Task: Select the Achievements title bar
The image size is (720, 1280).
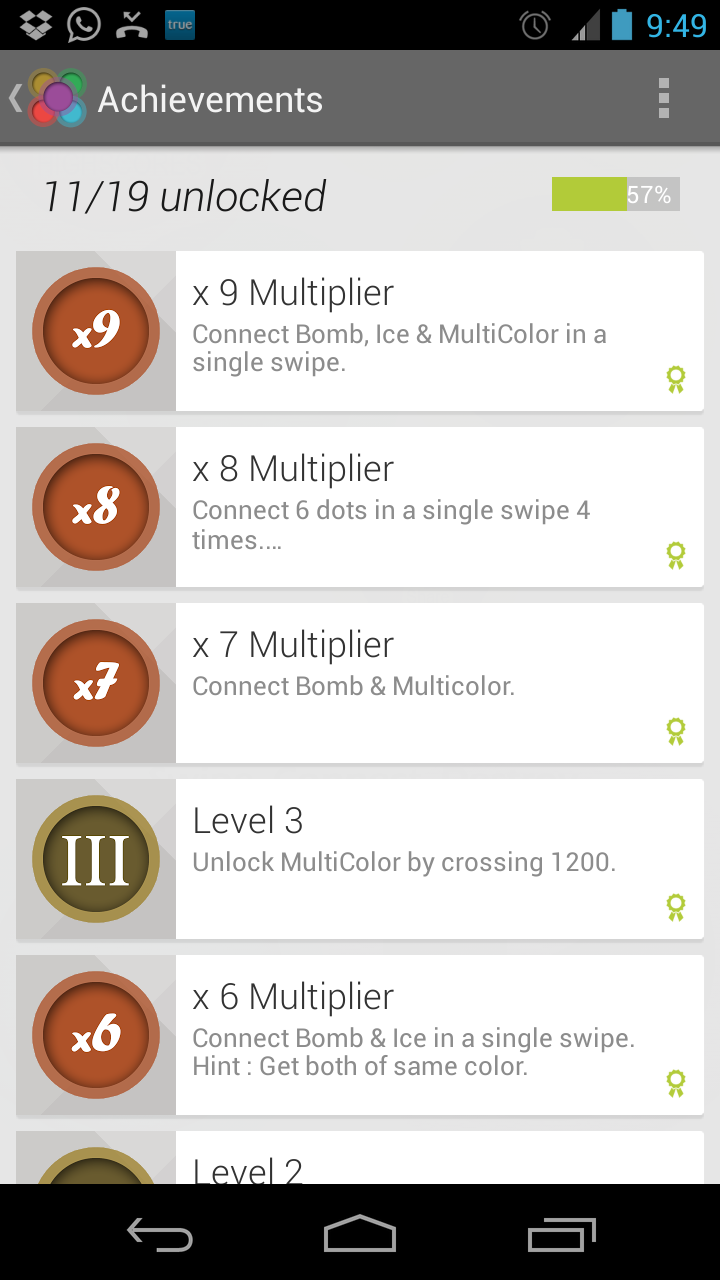Action: coord(210,97)
